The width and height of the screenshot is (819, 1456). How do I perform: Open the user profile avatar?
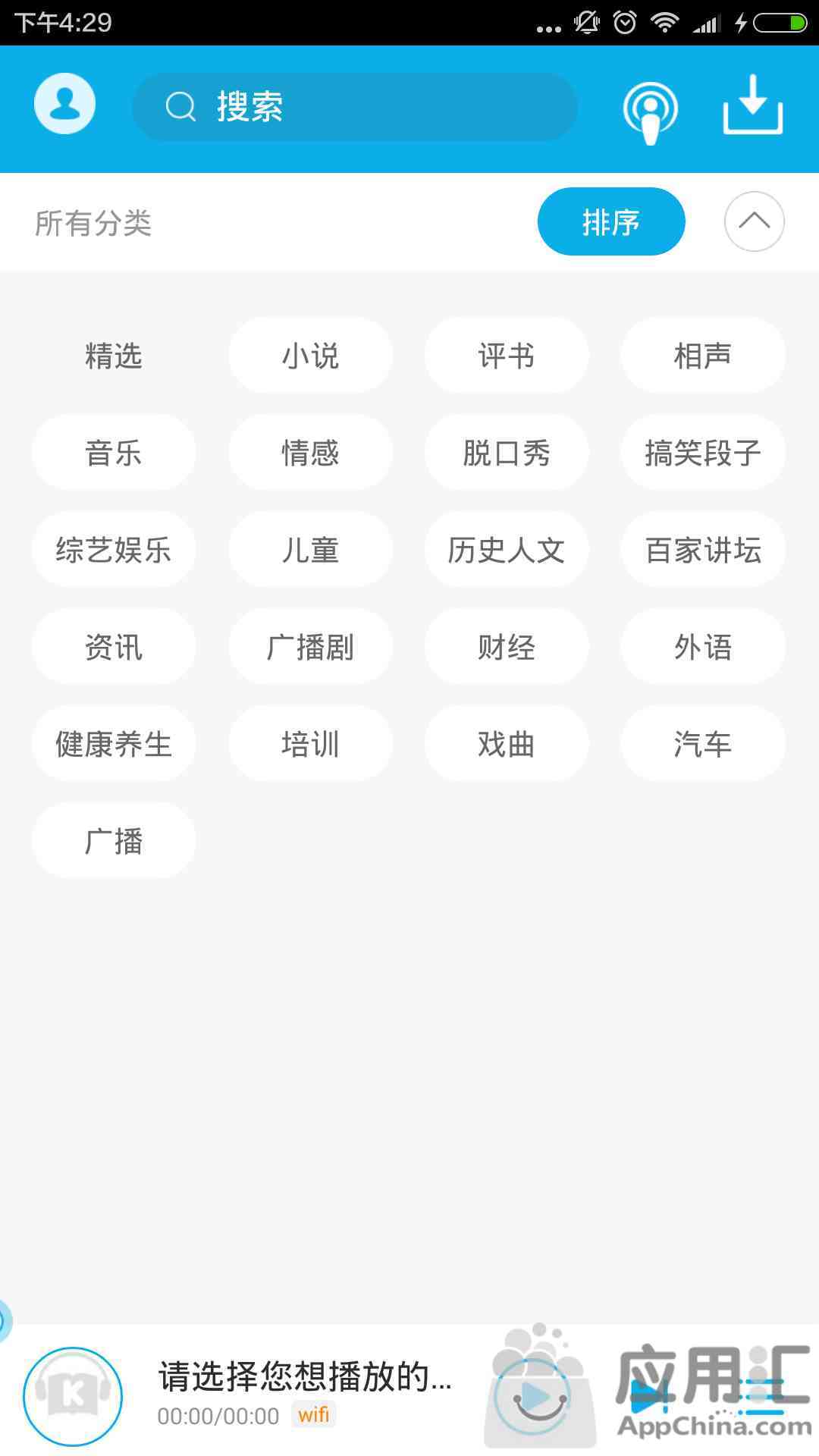click(x=64, y=104)
